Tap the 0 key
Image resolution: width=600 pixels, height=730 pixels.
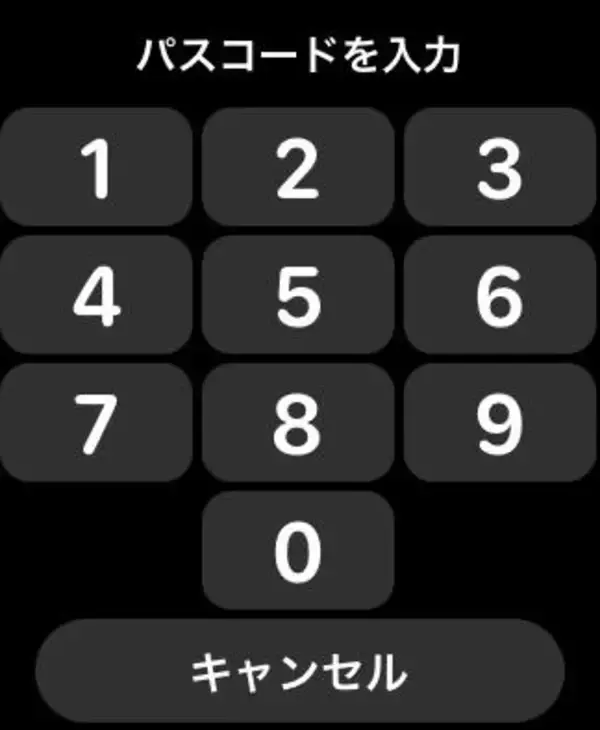298,551
